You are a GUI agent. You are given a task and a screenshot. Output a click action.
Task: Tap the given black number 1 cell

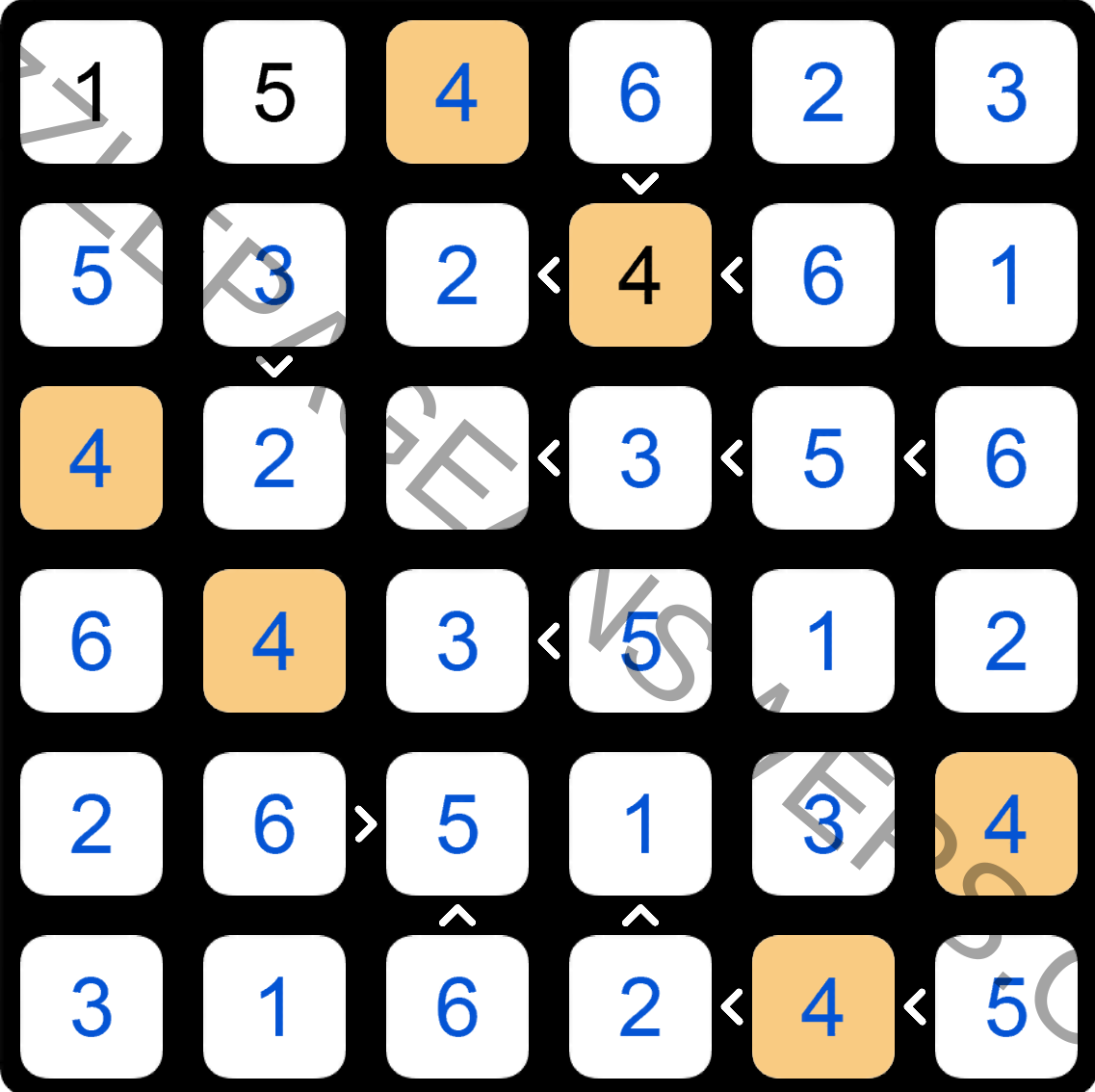click(x=91, y=92)
